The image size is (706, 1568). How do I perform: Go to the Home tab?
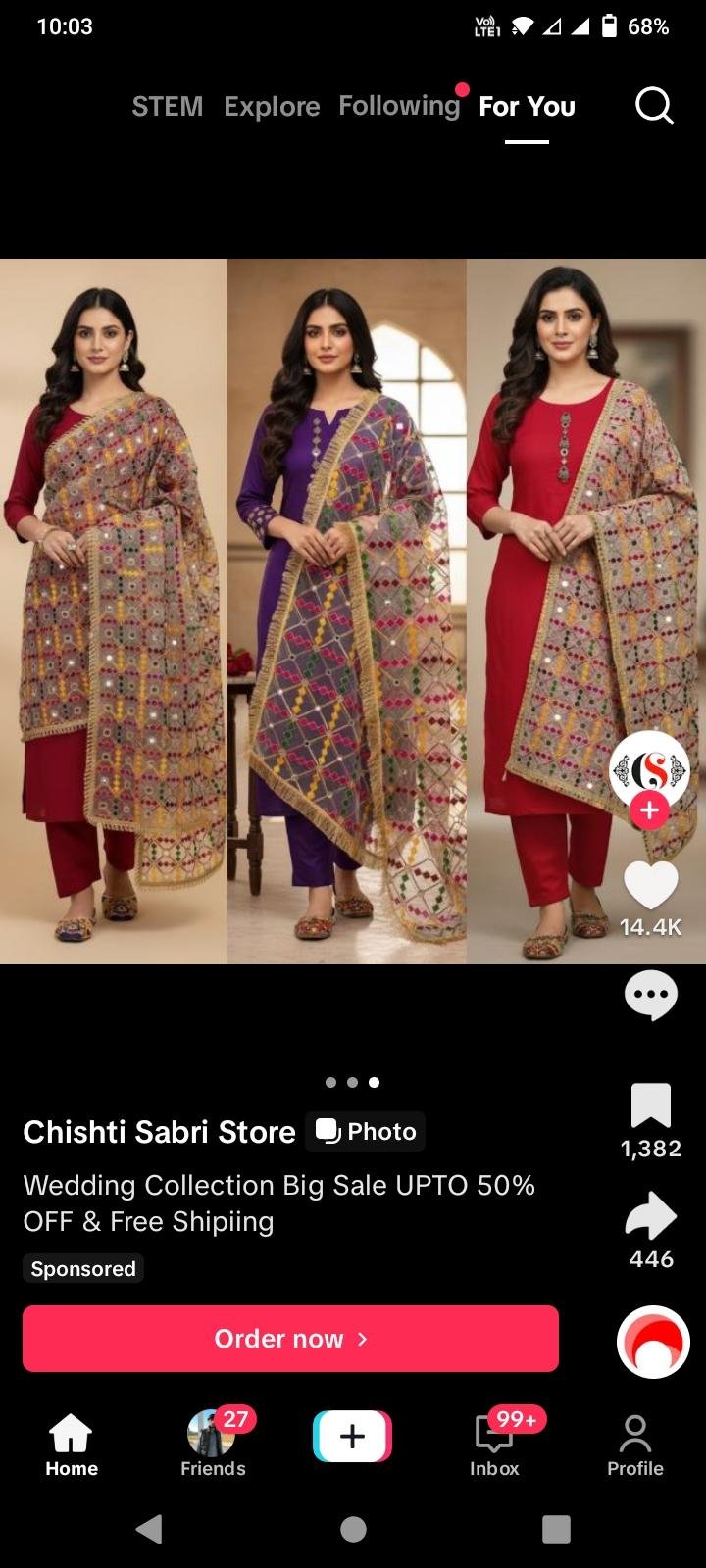72,1445
